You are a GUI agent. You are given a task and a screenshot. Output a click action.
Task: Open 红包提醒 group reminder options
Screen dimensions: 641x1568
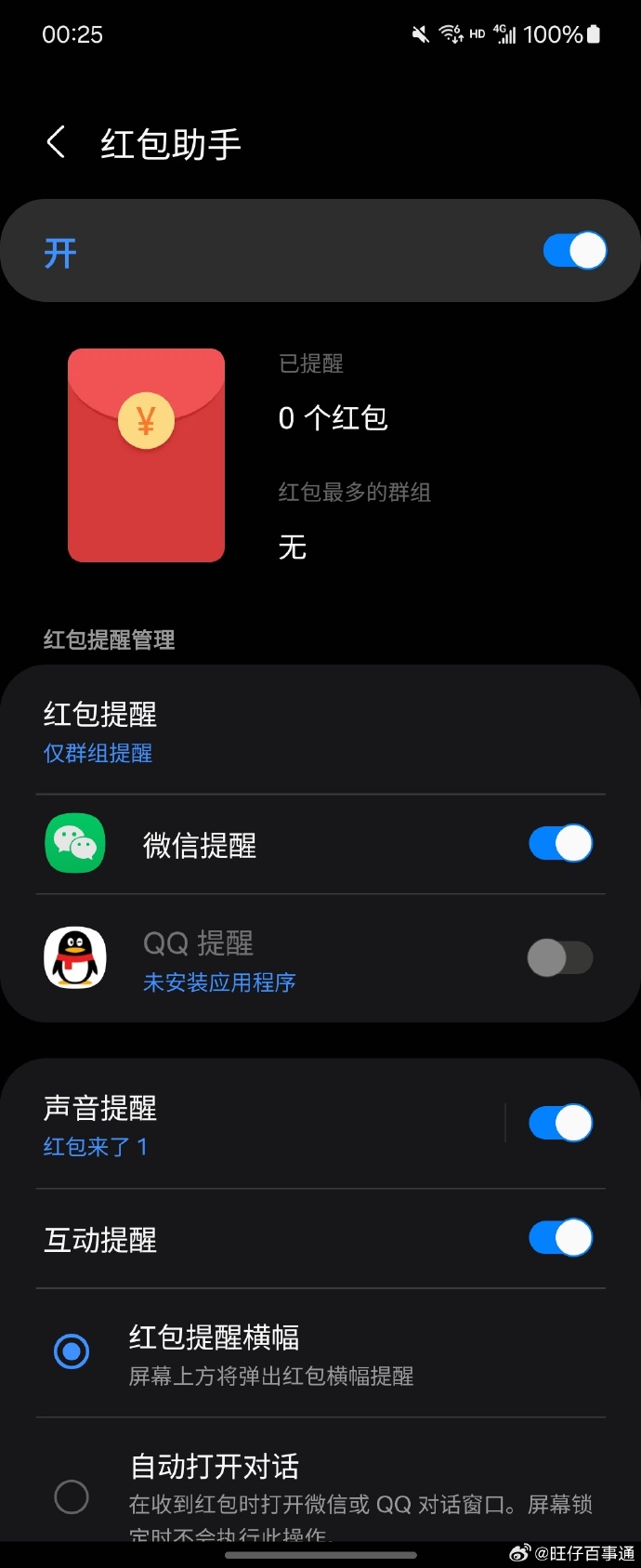coord(100,731)
